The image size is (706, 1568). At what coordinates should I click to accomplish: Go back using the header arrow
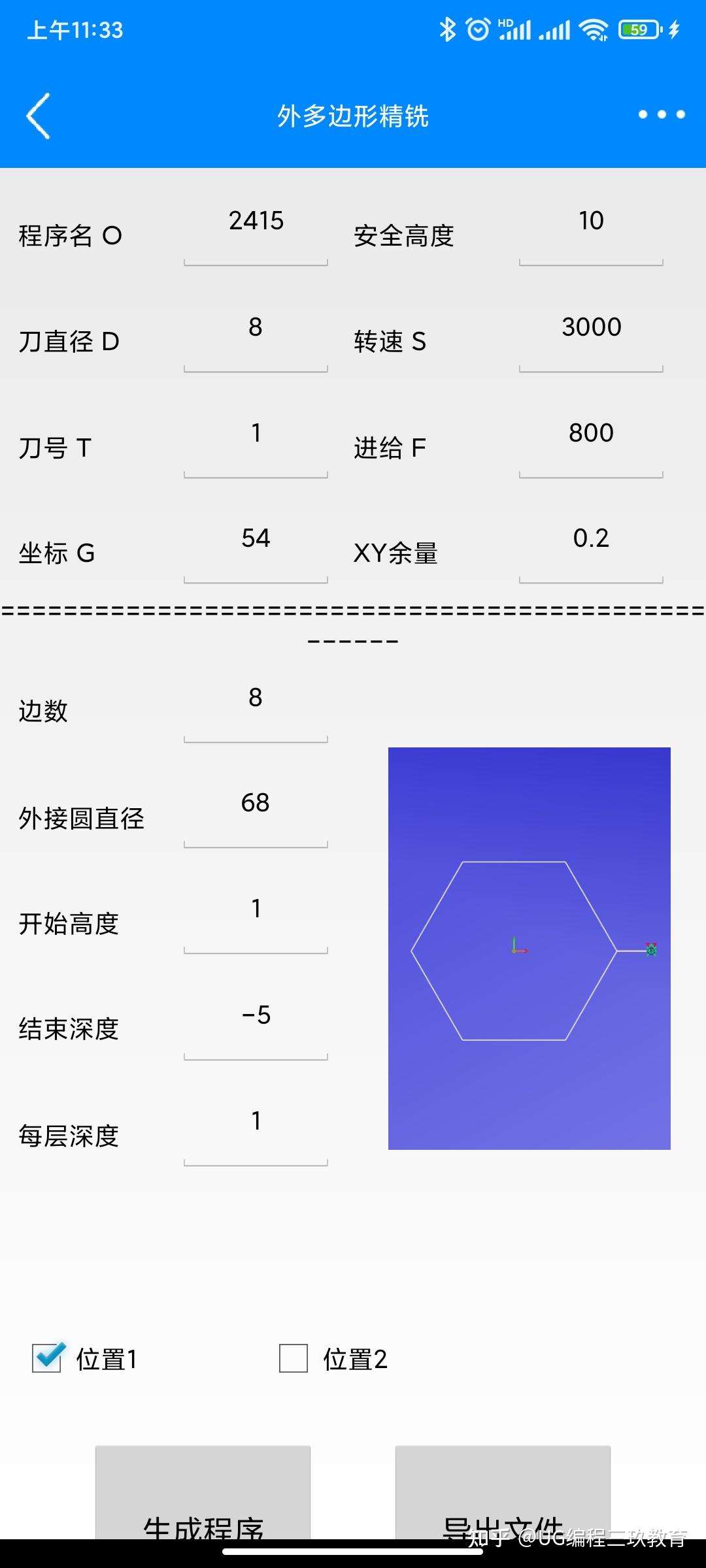coord(39,116)
